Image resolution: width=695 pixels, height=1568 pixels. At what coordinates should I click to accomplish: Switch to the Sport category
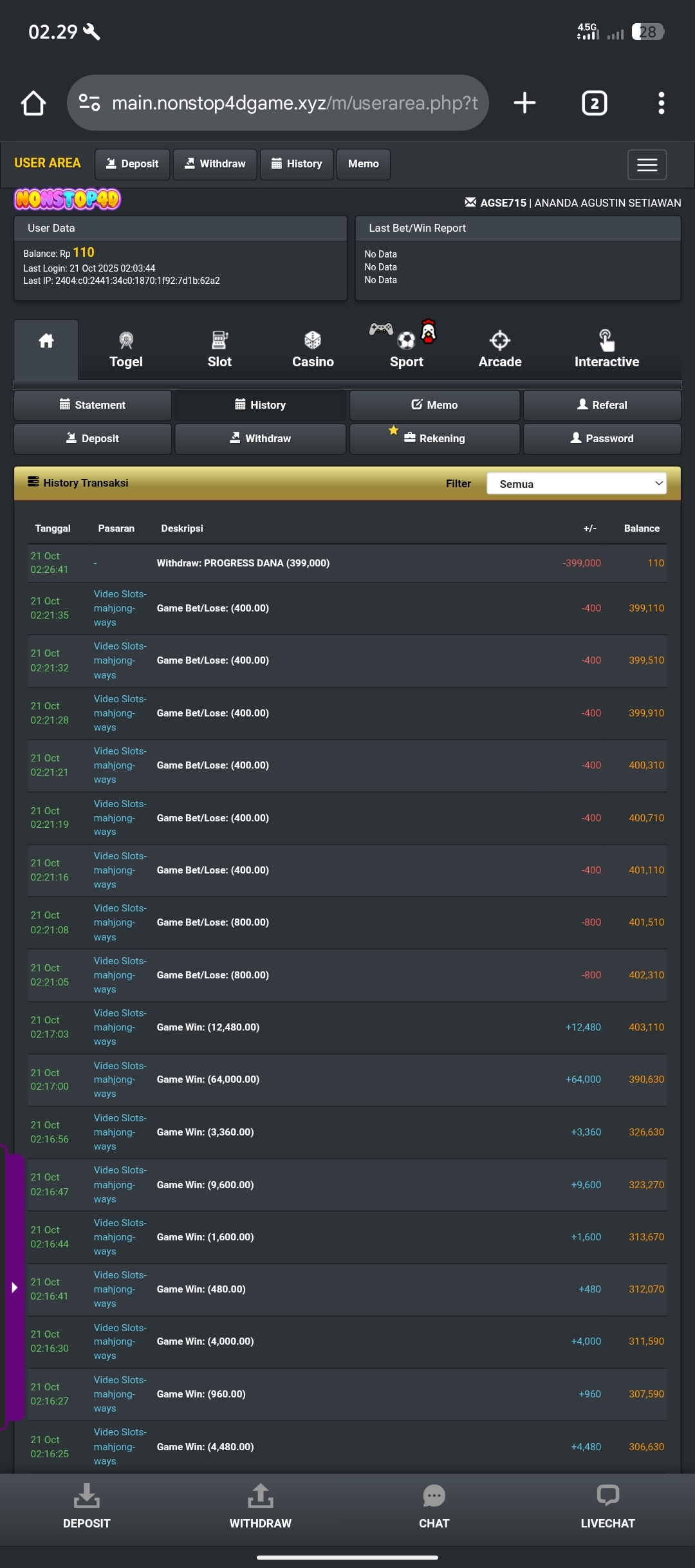click(406, 351)
